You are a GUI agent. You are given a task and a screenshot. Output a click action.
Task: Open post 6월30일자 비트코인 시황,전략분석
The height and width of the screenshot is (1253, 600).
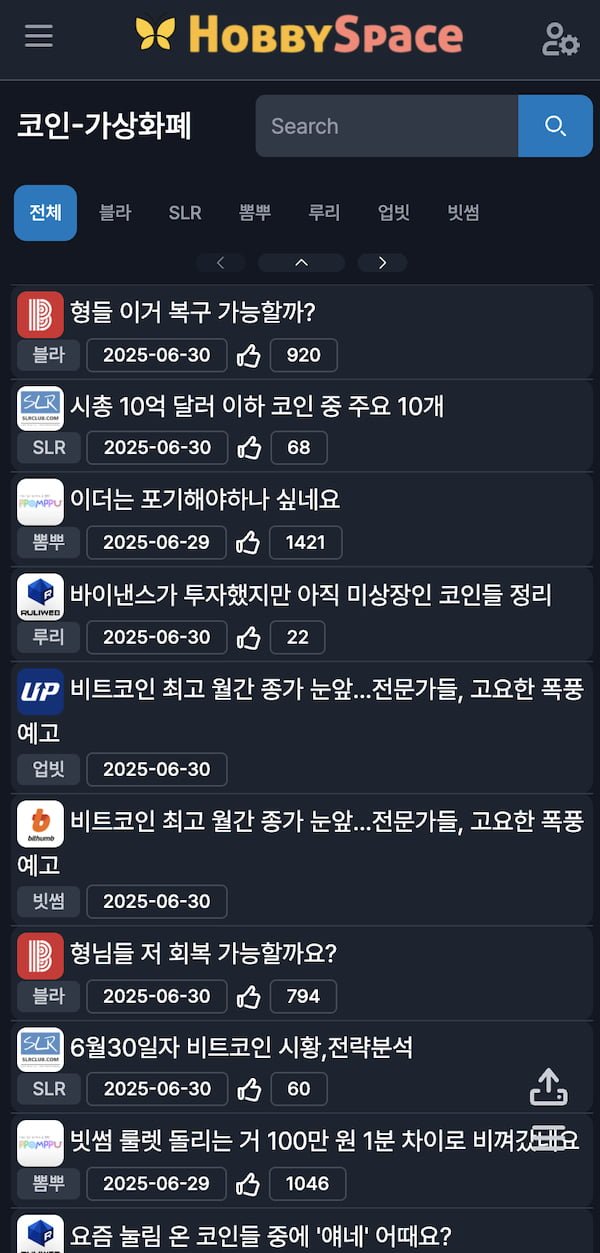[x=241, y=1047]
